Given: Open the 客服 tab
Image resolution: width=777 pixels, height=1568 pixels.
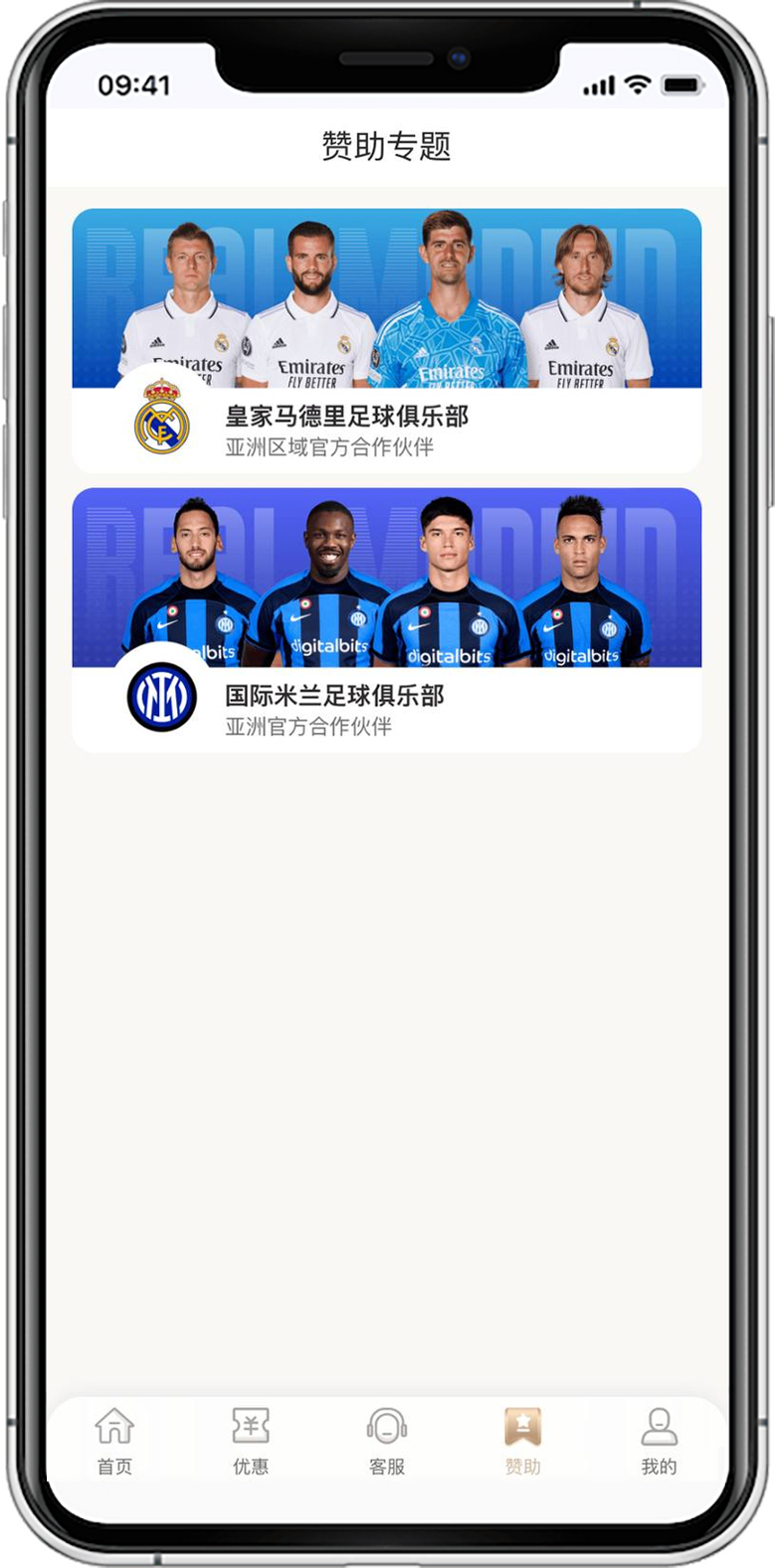Looking at the screenshot, I should pyautogui.click(x=387, y=1440).
